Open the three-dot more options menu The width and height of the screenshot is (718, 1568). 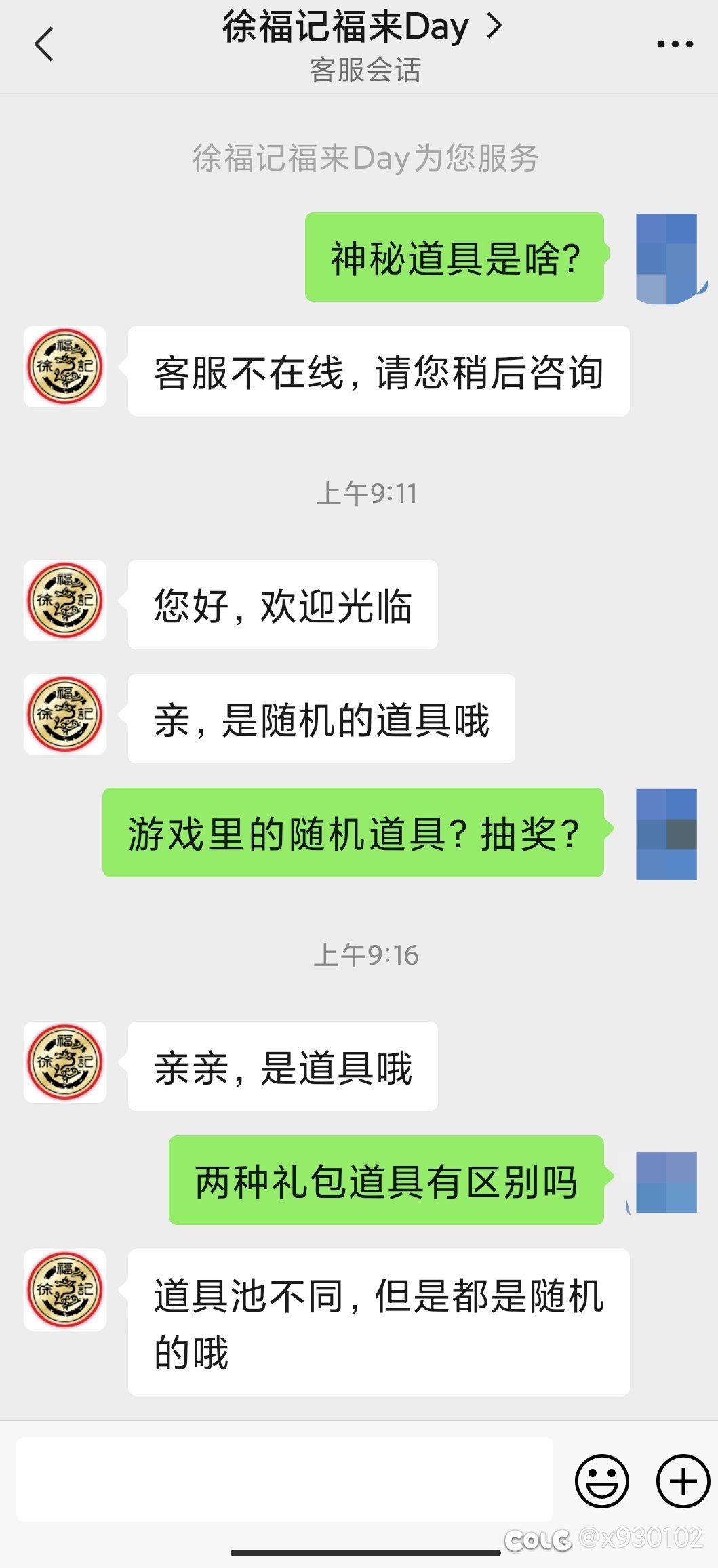(x=675, y=45)
